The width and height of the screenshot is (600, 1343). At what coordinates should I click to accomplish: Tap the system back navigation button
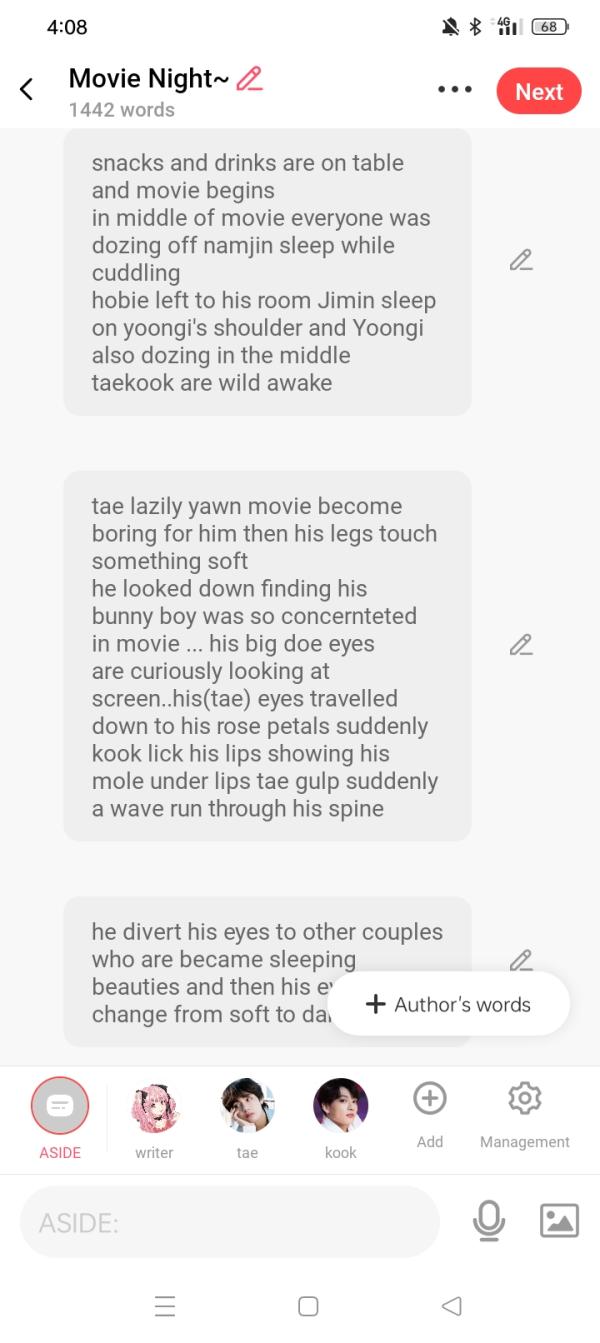click(x=451, y=1306)
